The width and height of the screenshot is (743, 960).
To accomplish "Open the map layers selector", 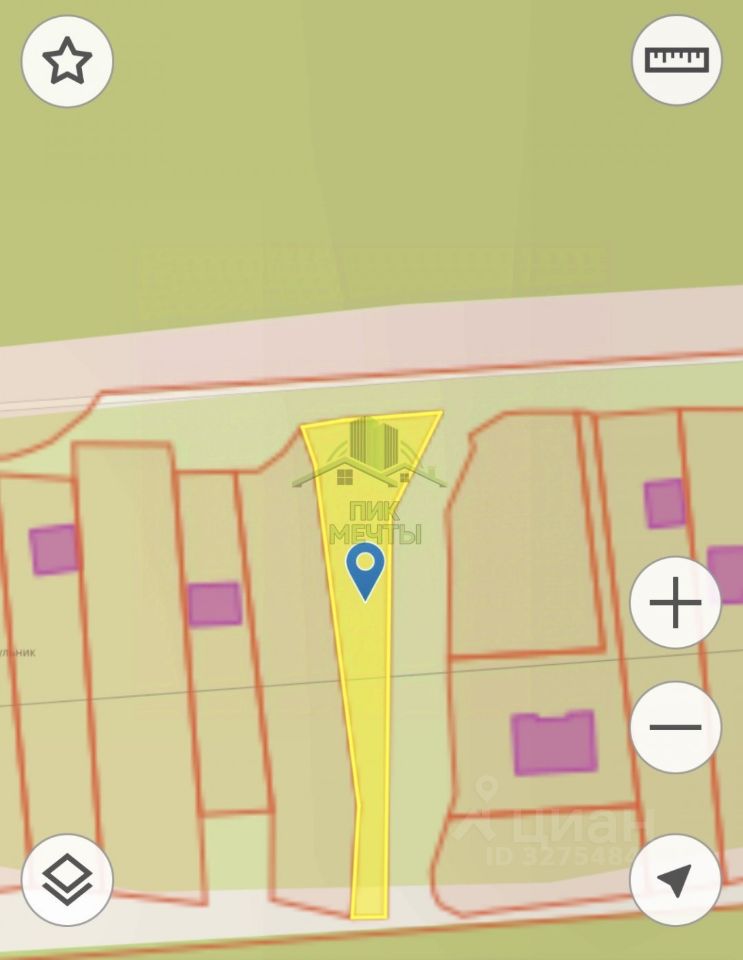I will pos(67,879).
